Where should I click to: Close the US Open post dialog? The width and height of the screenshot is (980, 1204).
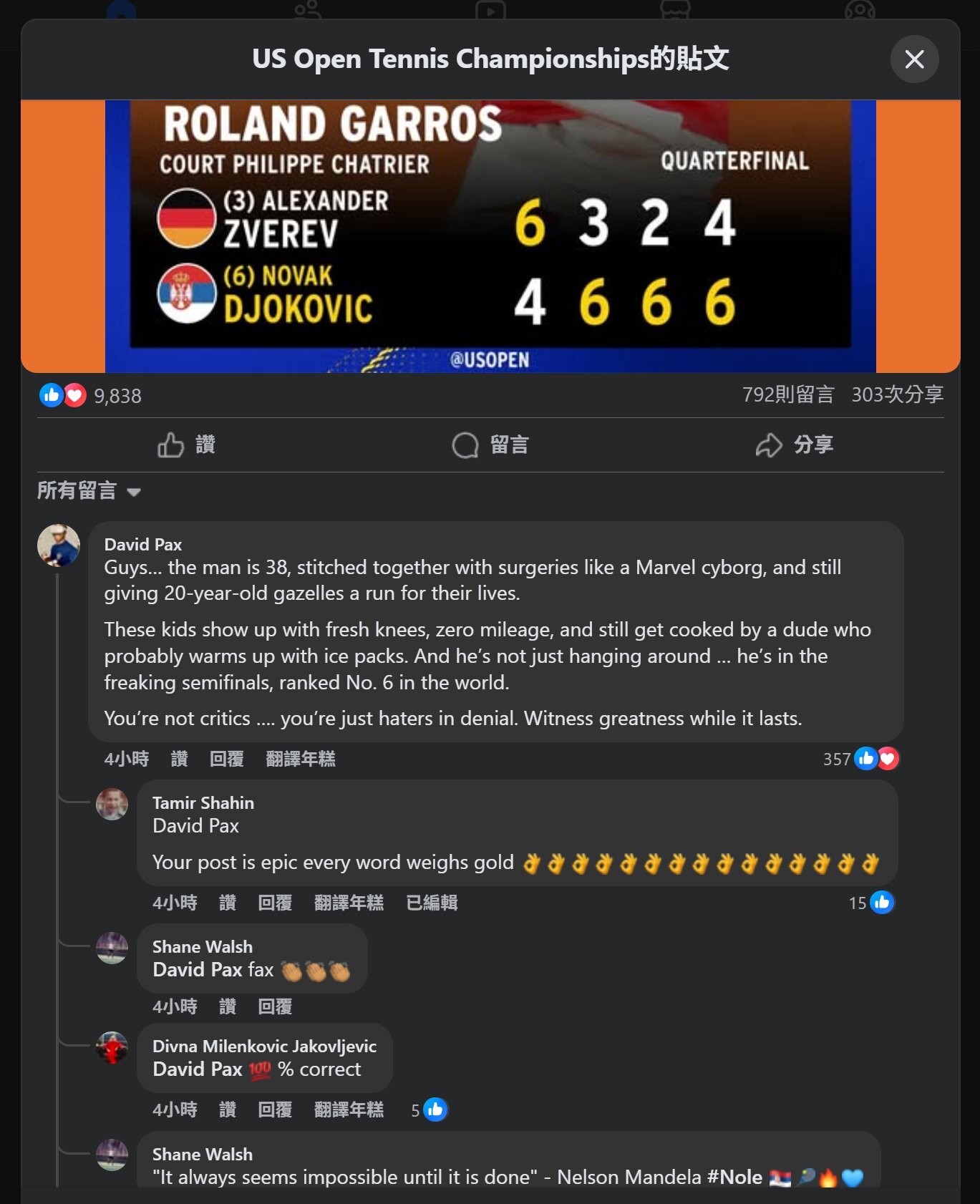click(914, 59)
